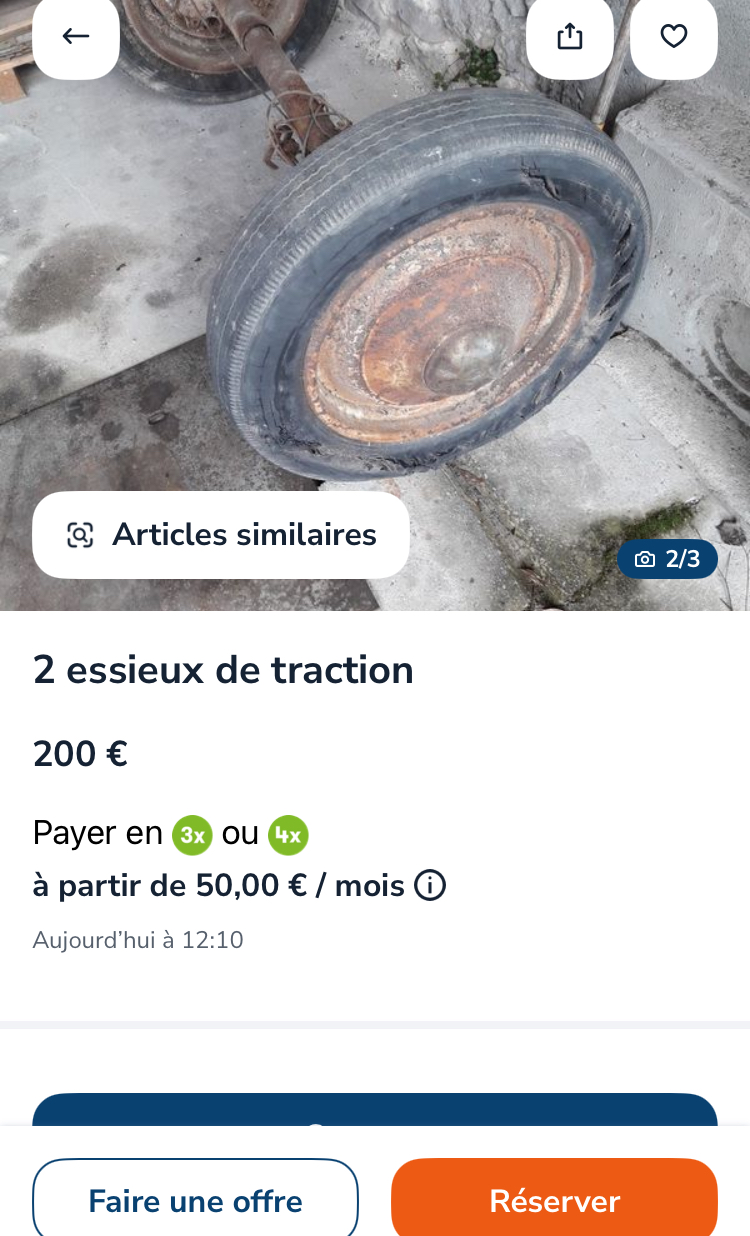Tap Faire une offre
750x1236 pixels.
(195, 1200)
